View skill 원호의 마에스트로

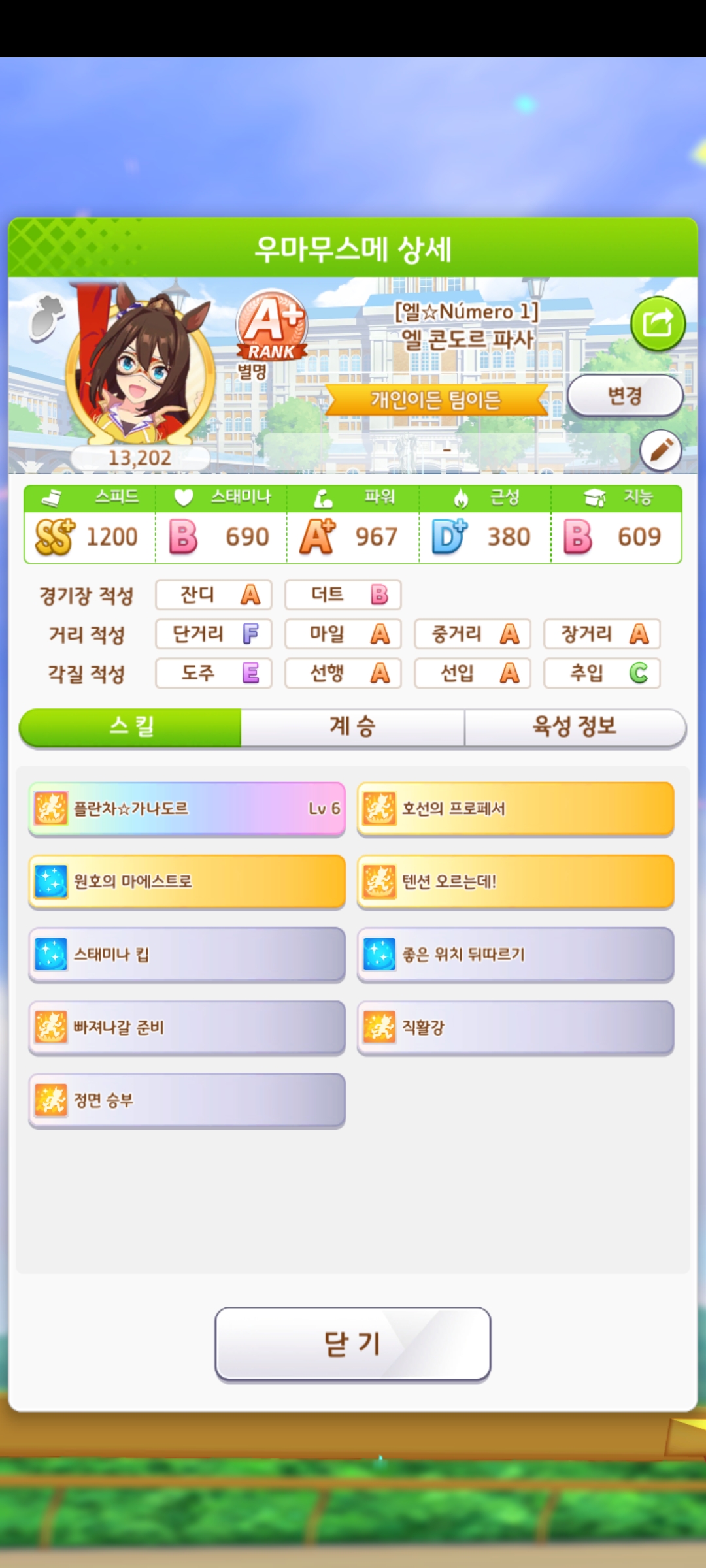(187, 881)
